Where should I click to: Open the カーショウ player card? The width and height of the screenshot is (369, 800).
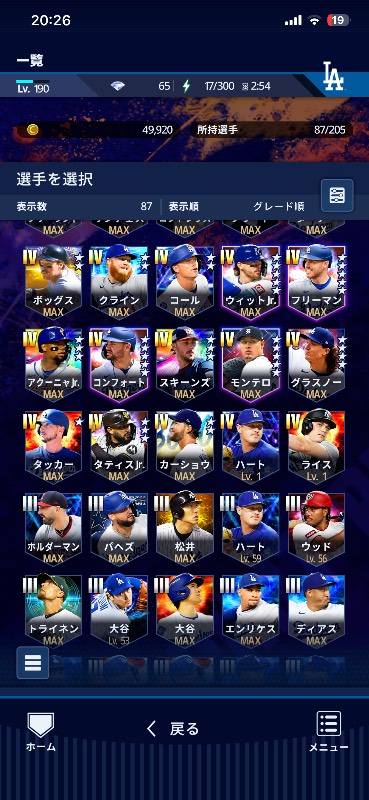click(185, 446)
